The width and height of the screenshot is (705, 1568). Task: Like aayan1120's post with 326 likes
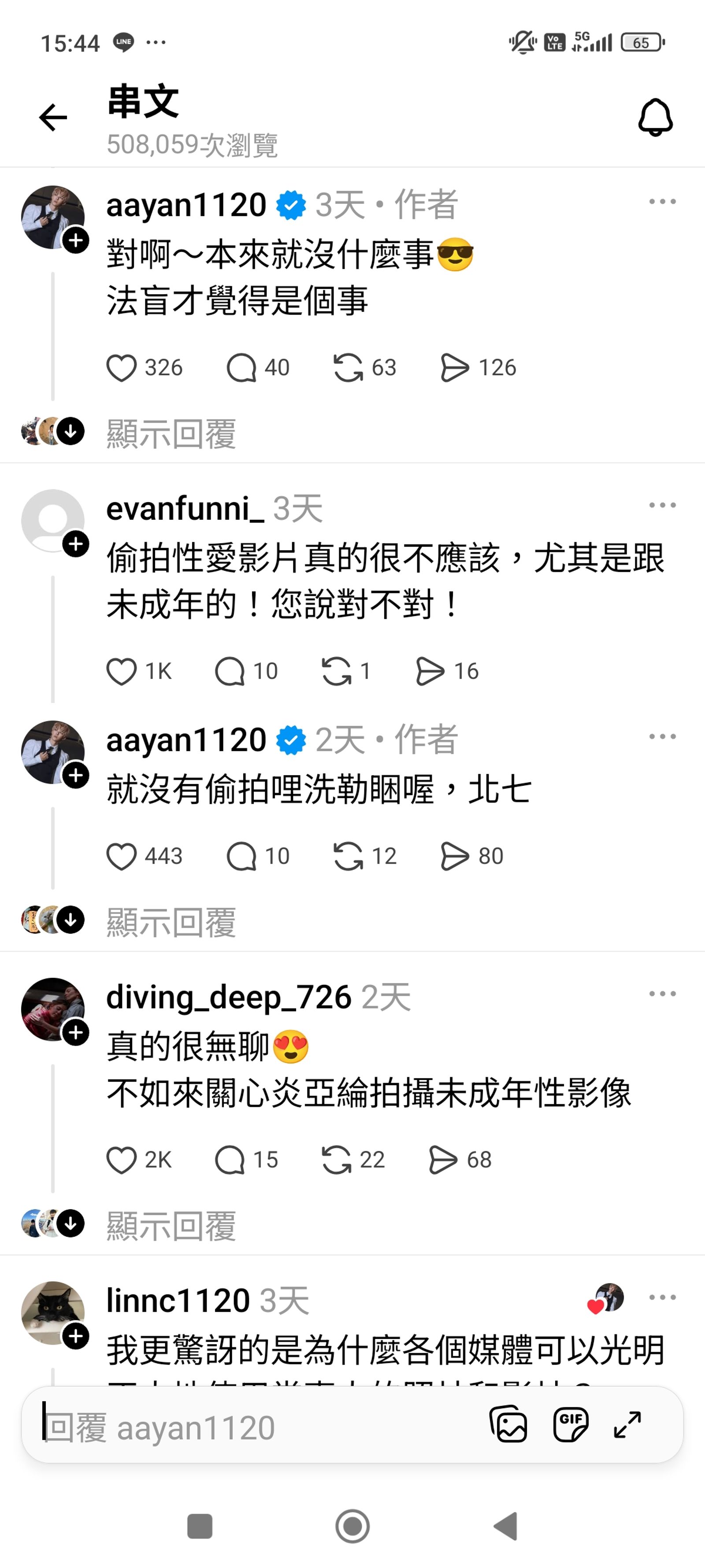pyautogui.click(x=121, y=368)
